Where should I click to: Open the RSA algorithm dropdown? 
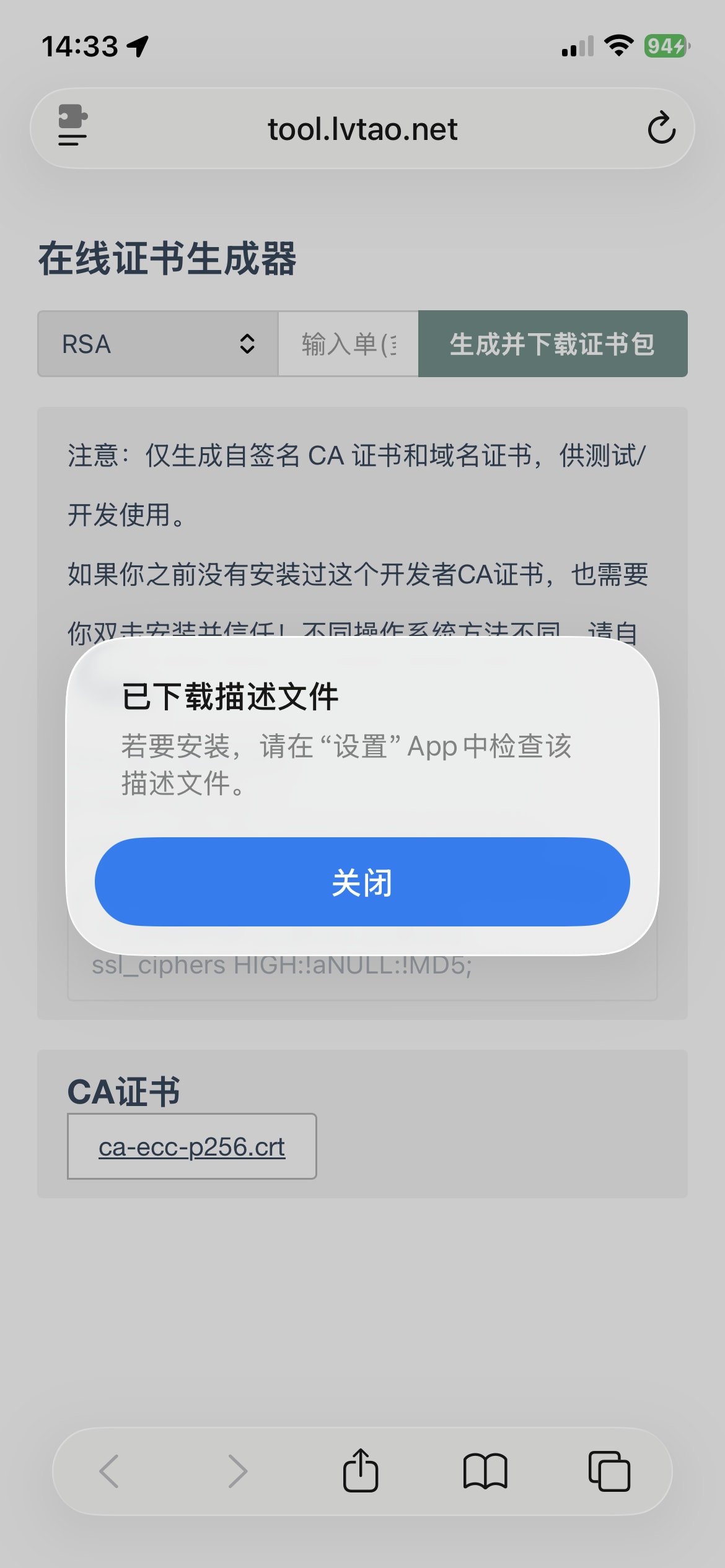[158, 344]
